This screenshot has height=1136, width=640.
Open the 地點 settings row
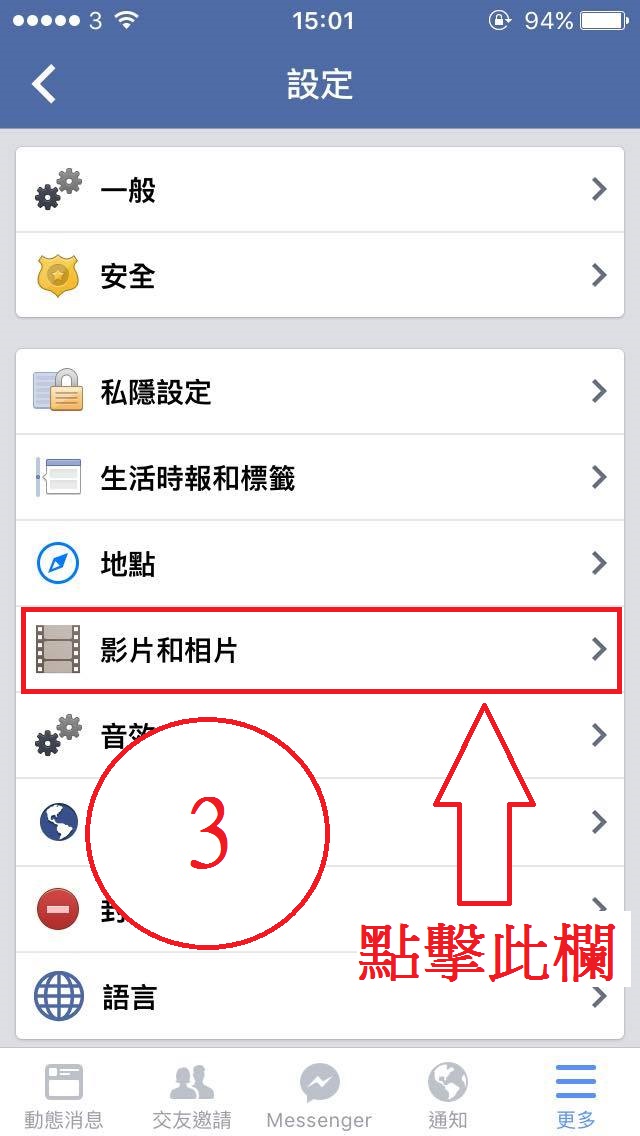(320, 564)
